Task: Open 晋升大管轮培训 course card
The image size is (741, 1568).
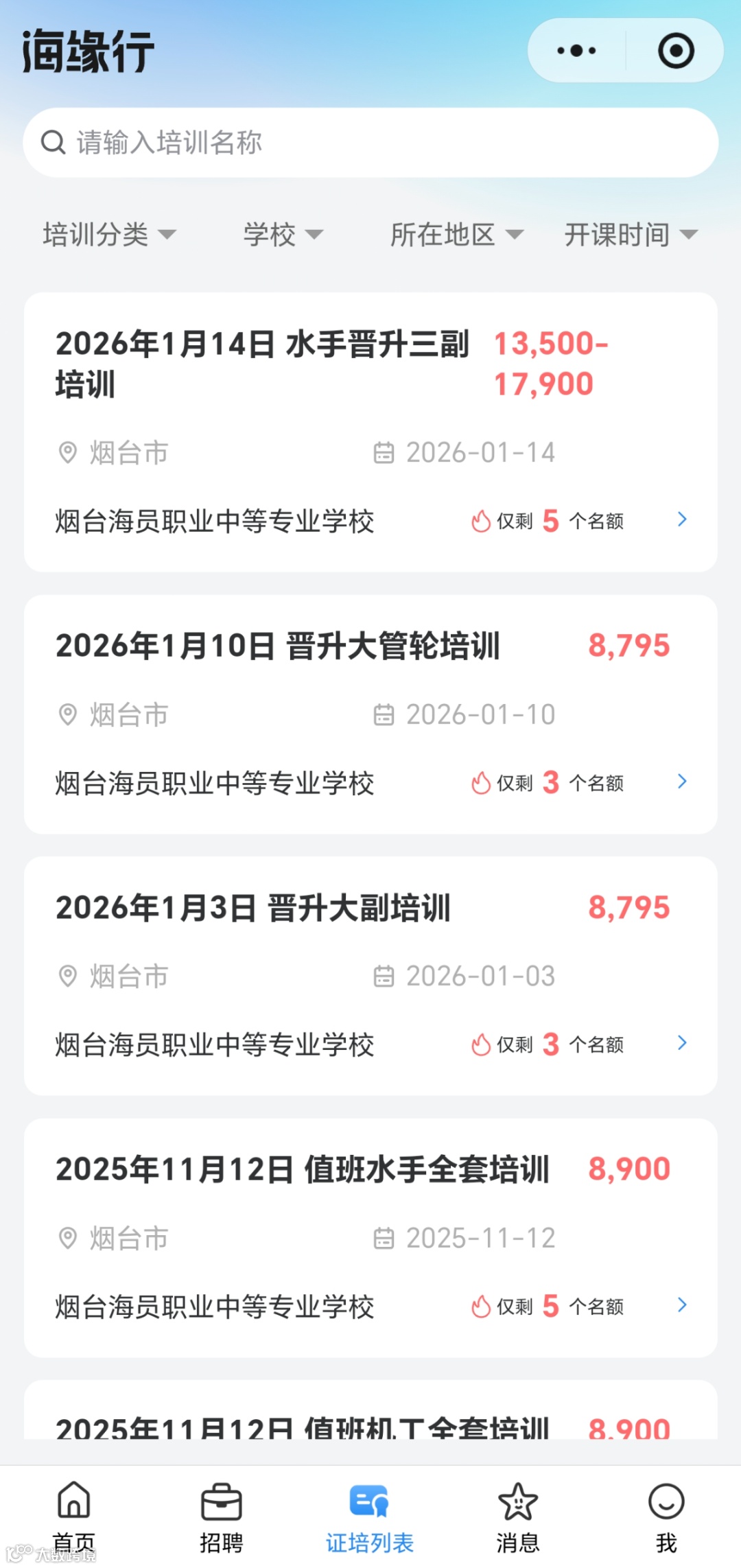Action: pos(370,714)
